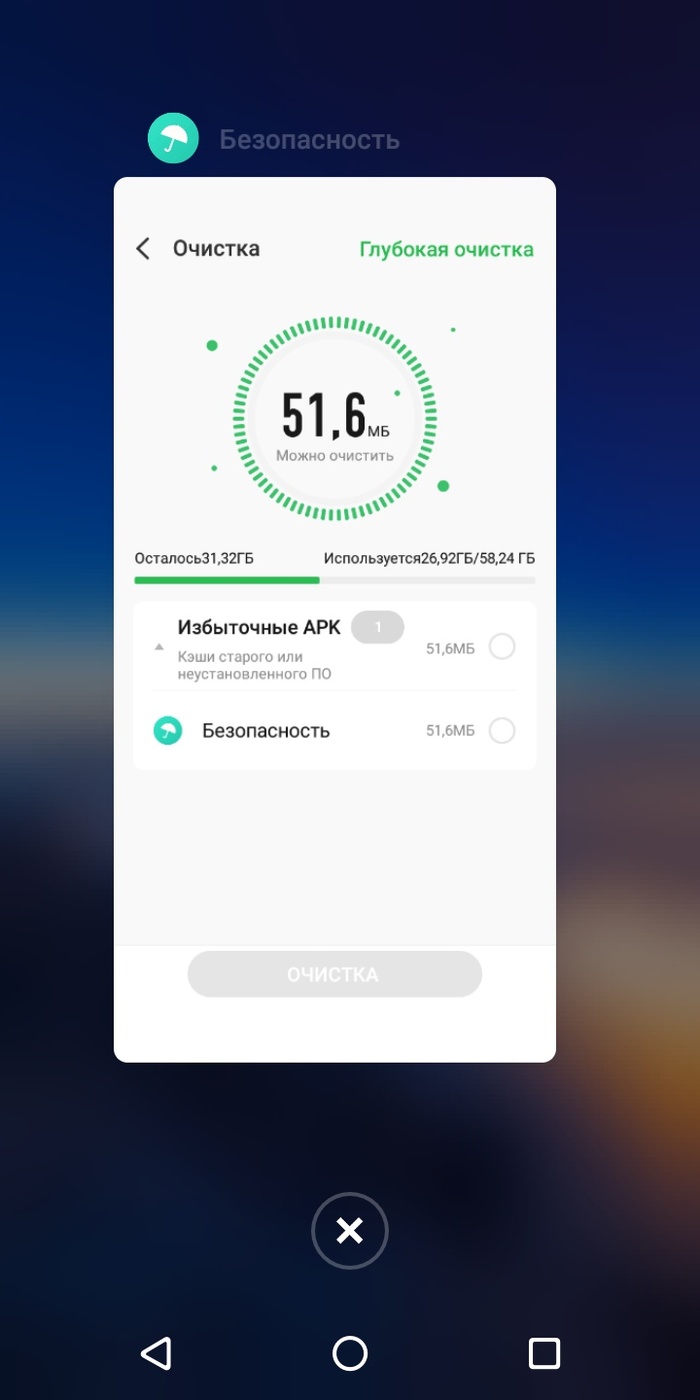The image size is (700, 1400).
Task: Open the Безопасность app card
Action: pos(334,620)
